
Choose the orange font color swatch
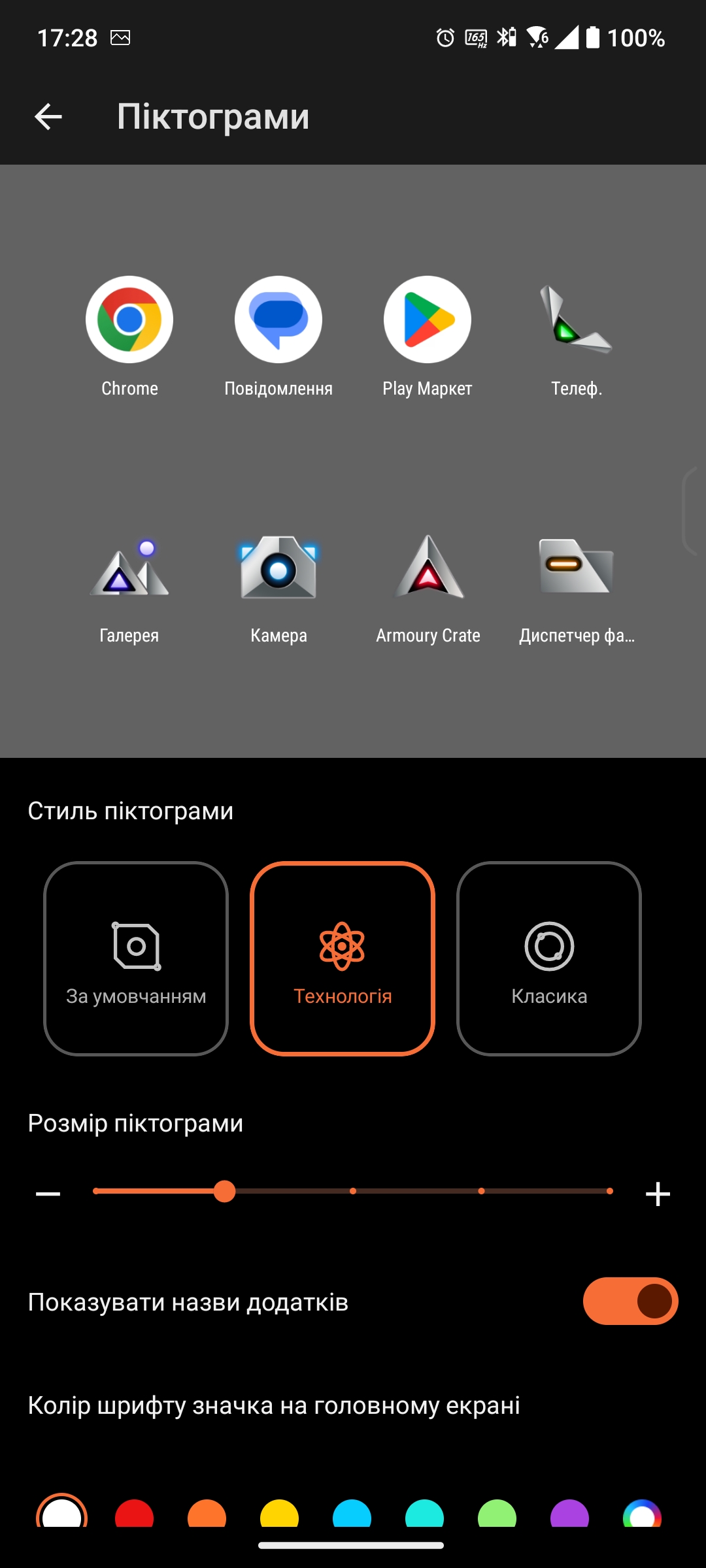click(207, 1514)
